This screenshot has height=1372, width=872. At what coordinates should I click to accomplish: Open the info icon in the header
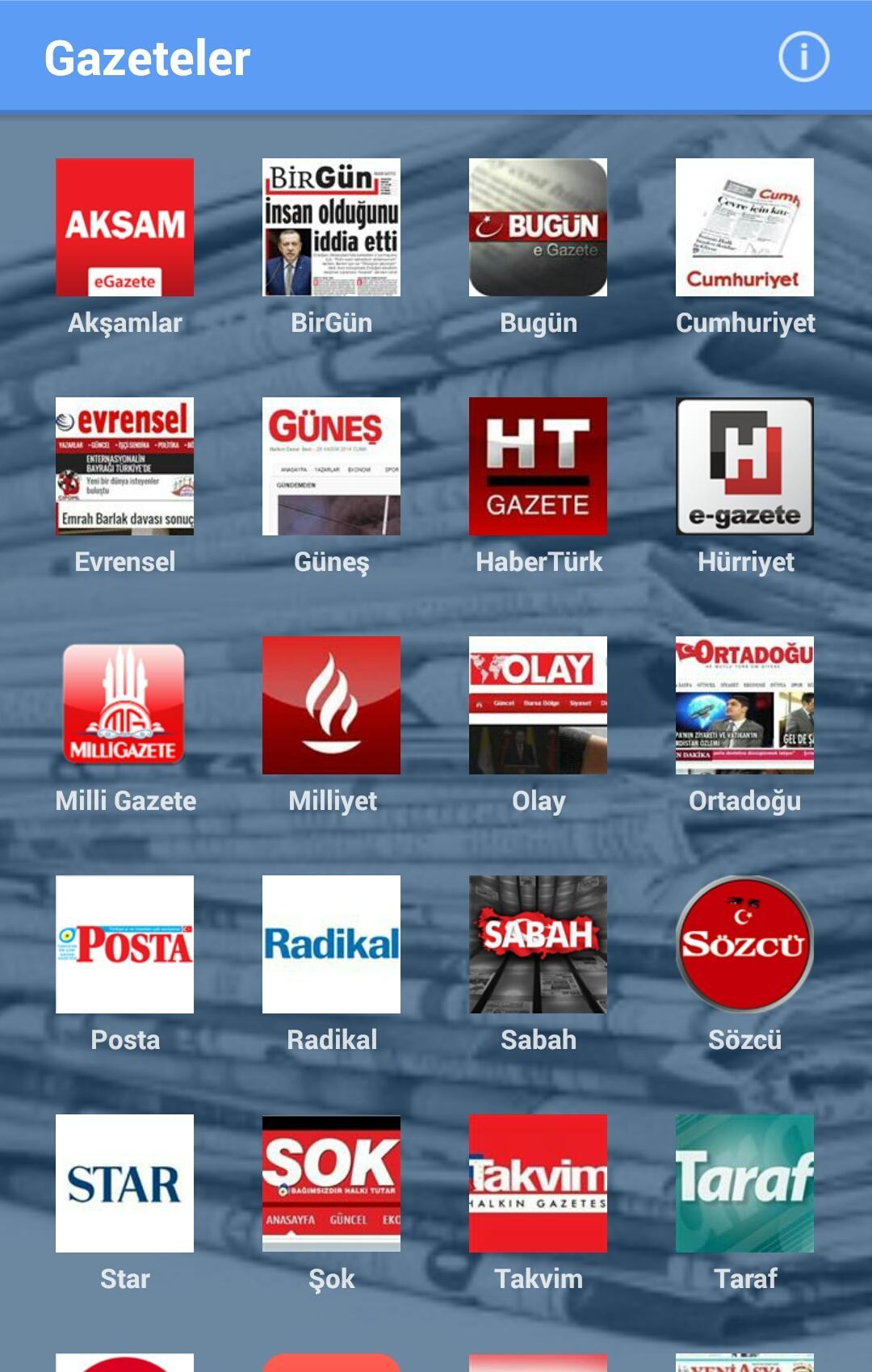coord(803,57)
